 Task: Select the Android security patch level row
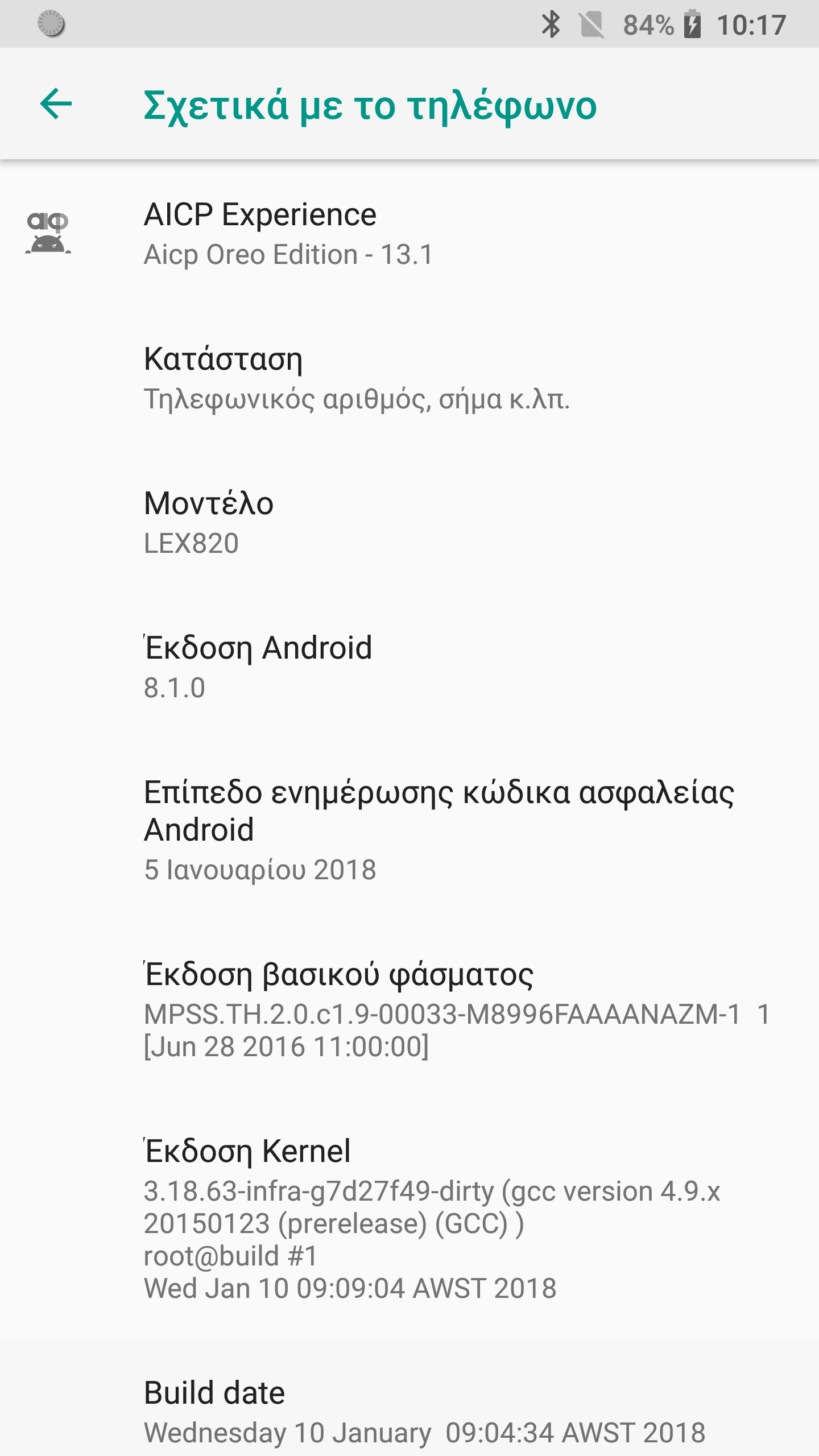[x=409, y=829]
